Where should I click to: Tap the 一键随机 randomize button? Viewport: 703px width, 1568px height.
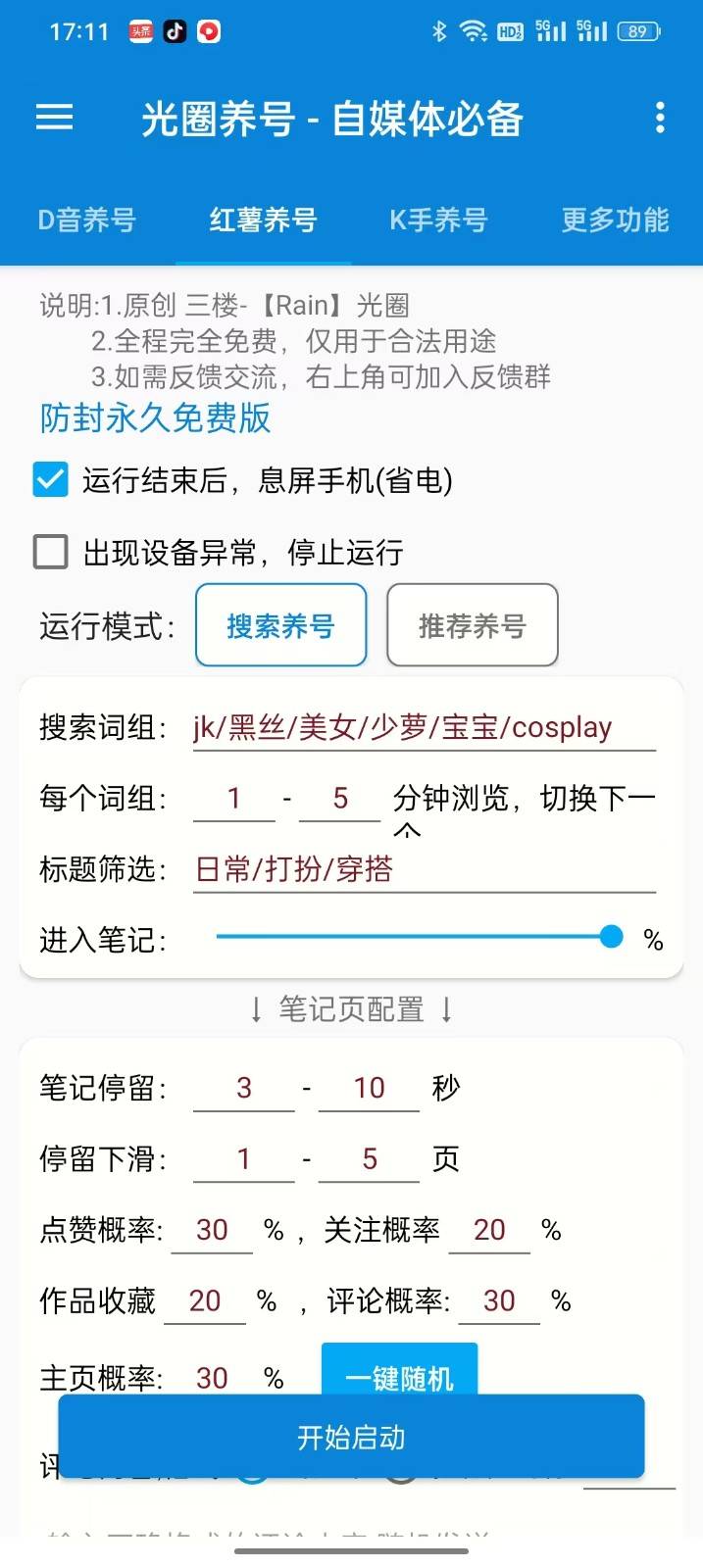pyautogui.click(x=399, y=1370)
